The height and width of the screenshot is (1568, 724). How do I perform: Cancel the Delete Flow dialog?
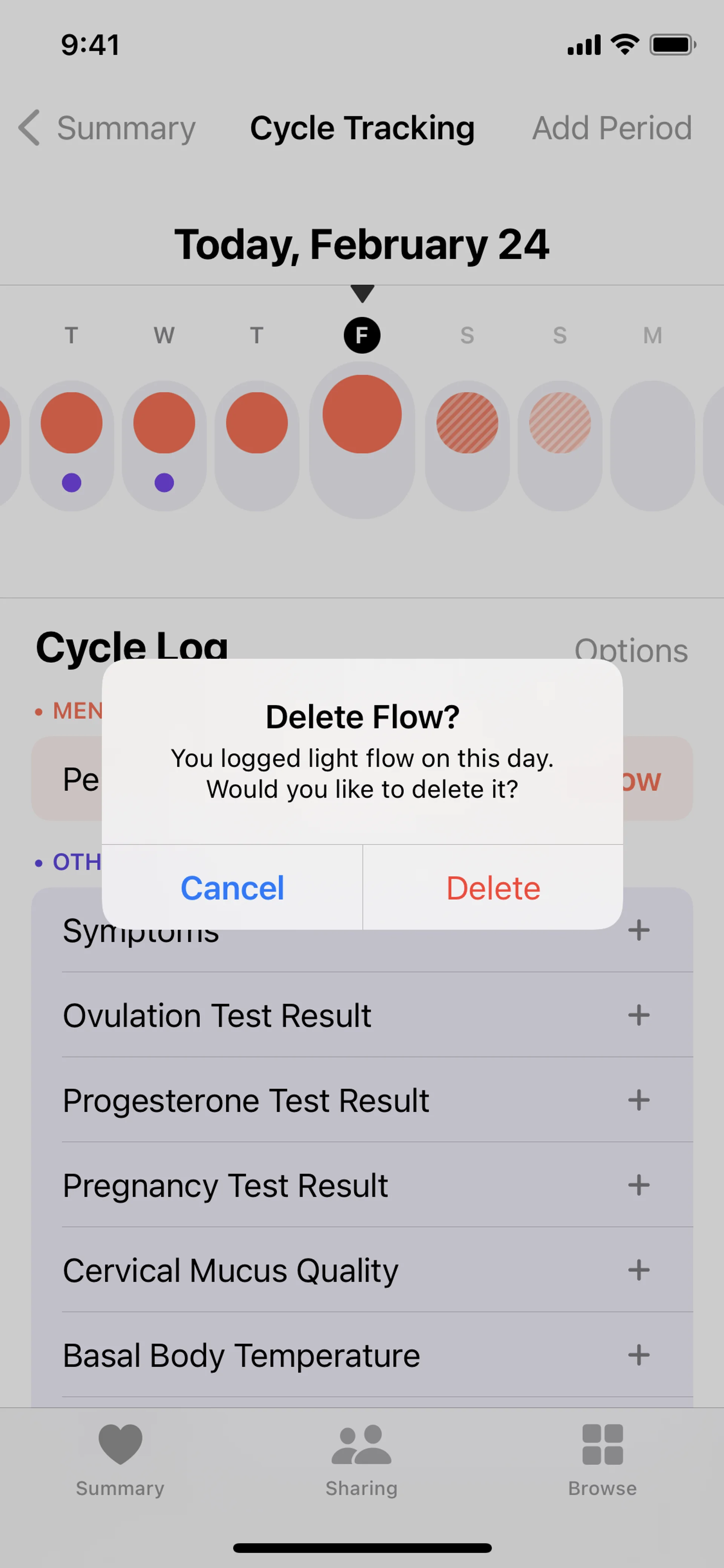point(232,888)
